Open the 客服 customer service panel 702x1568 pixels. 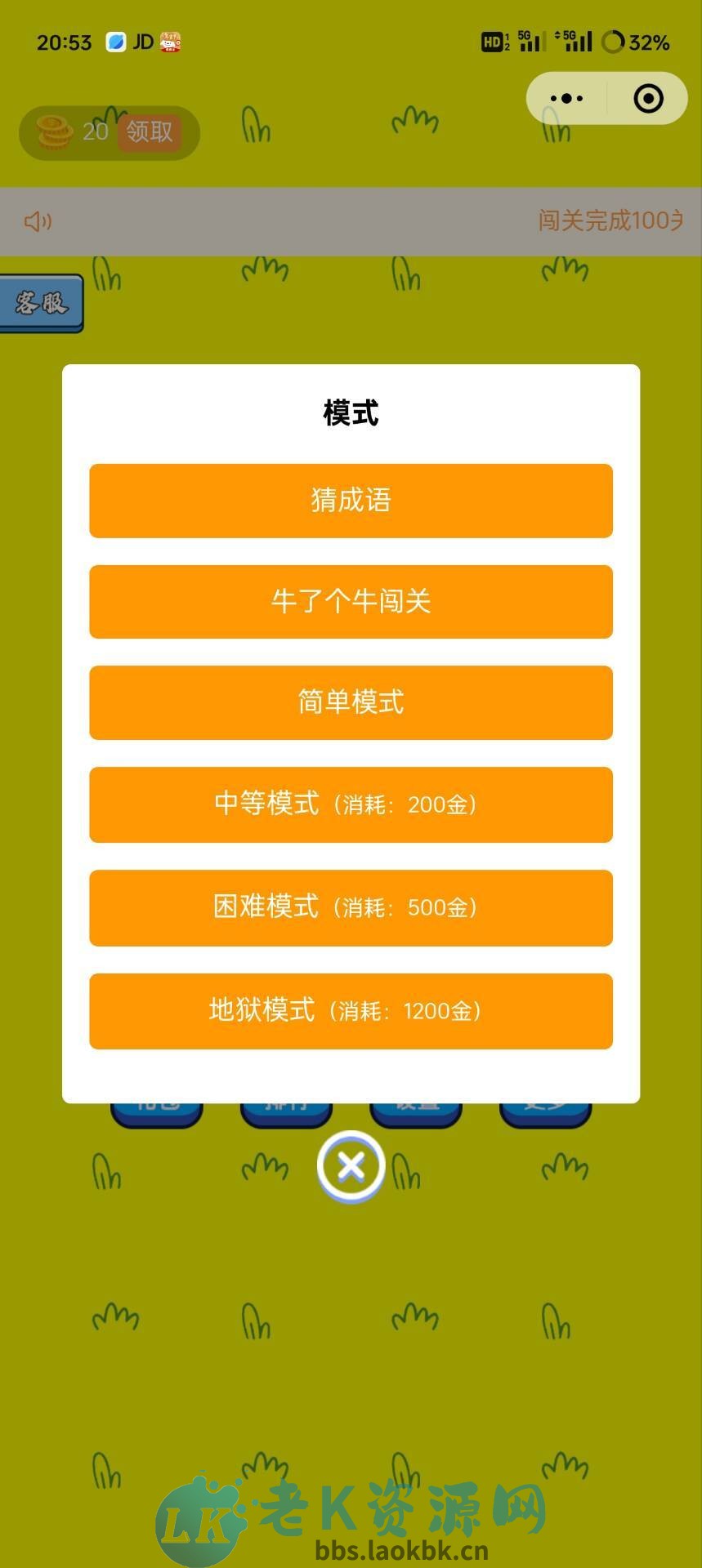coord(39,303)
